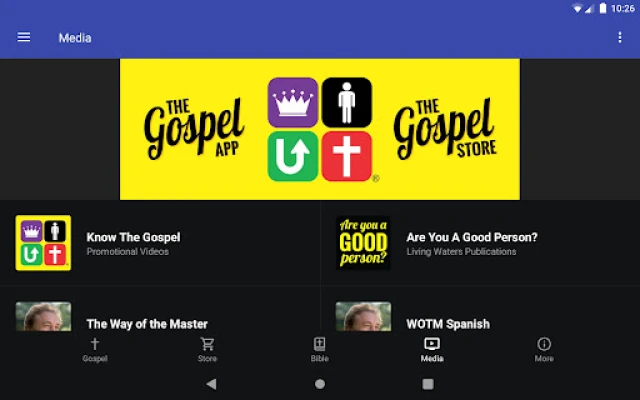The width and height of the screenshot is (640, 400).
Task: Open WOTM Spanish media
Action: click(x=480, y=320)
